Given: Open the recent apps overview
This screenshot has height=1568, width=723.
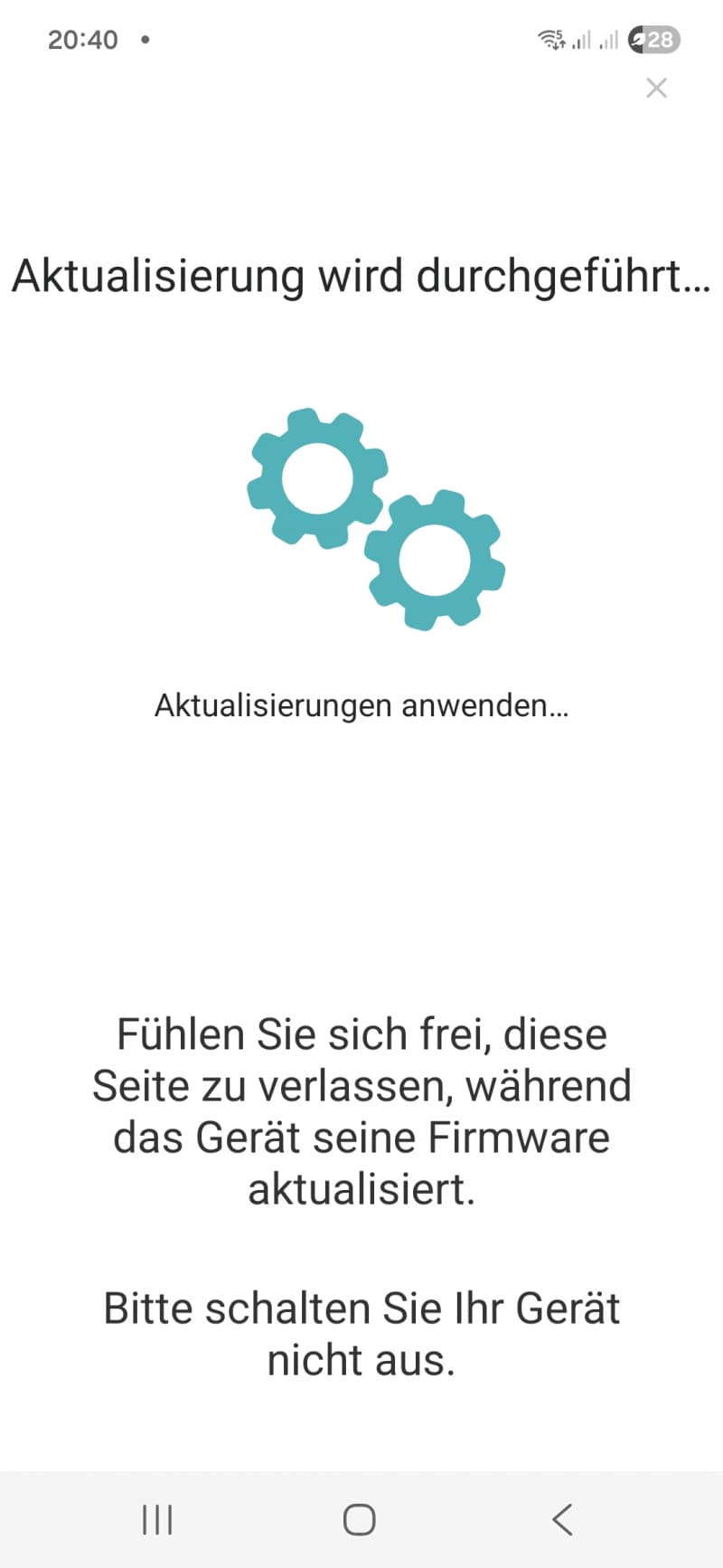Looking at the screenshot, I should [x=157, y=1519].
